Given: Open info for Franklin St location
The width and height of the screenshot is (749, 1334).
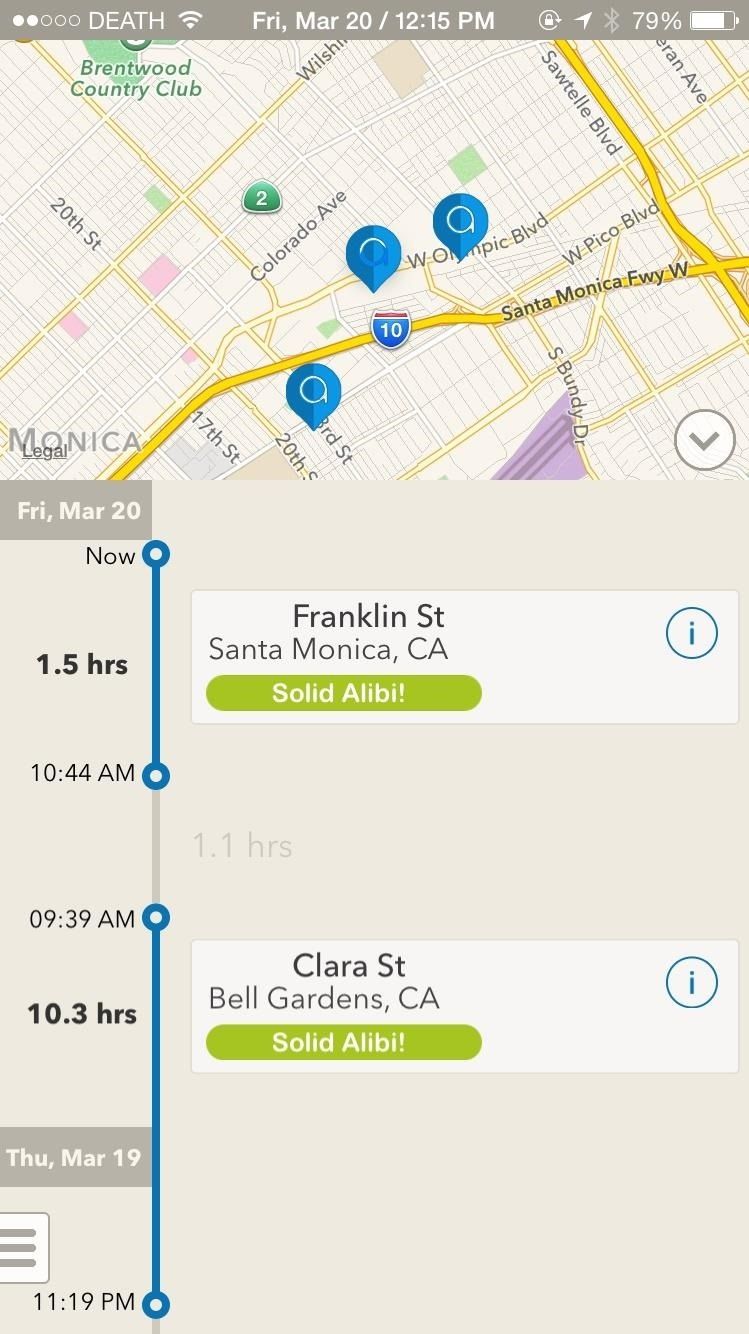Looking at the screenshot, I should [691, 632].
